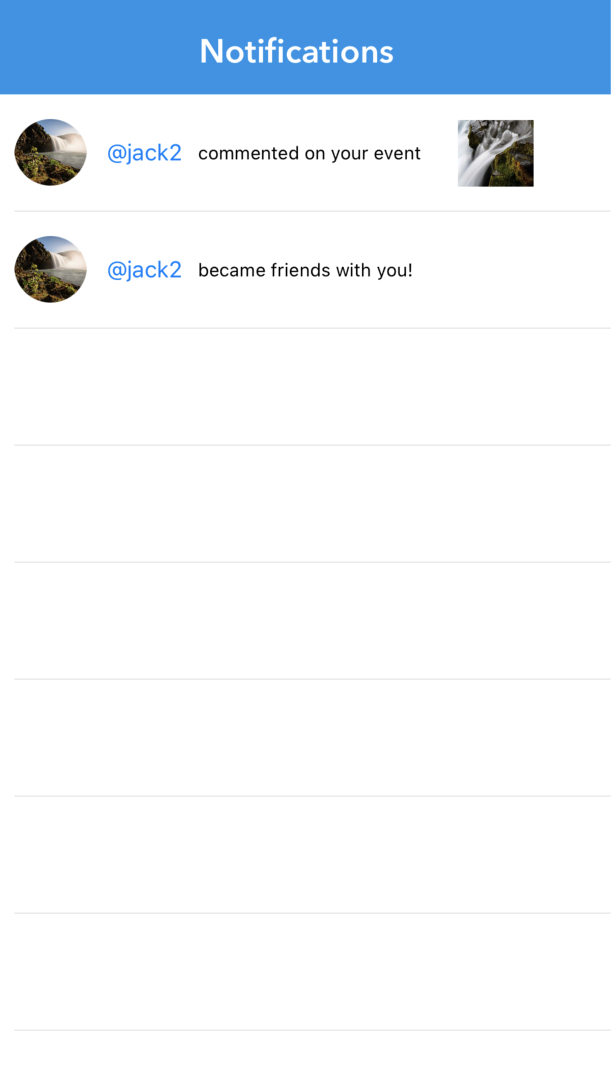The height and width of the screenshot is (1072, 613).
Task: Open the 'commented on your event' notification
Action: (x=309, y=153)
